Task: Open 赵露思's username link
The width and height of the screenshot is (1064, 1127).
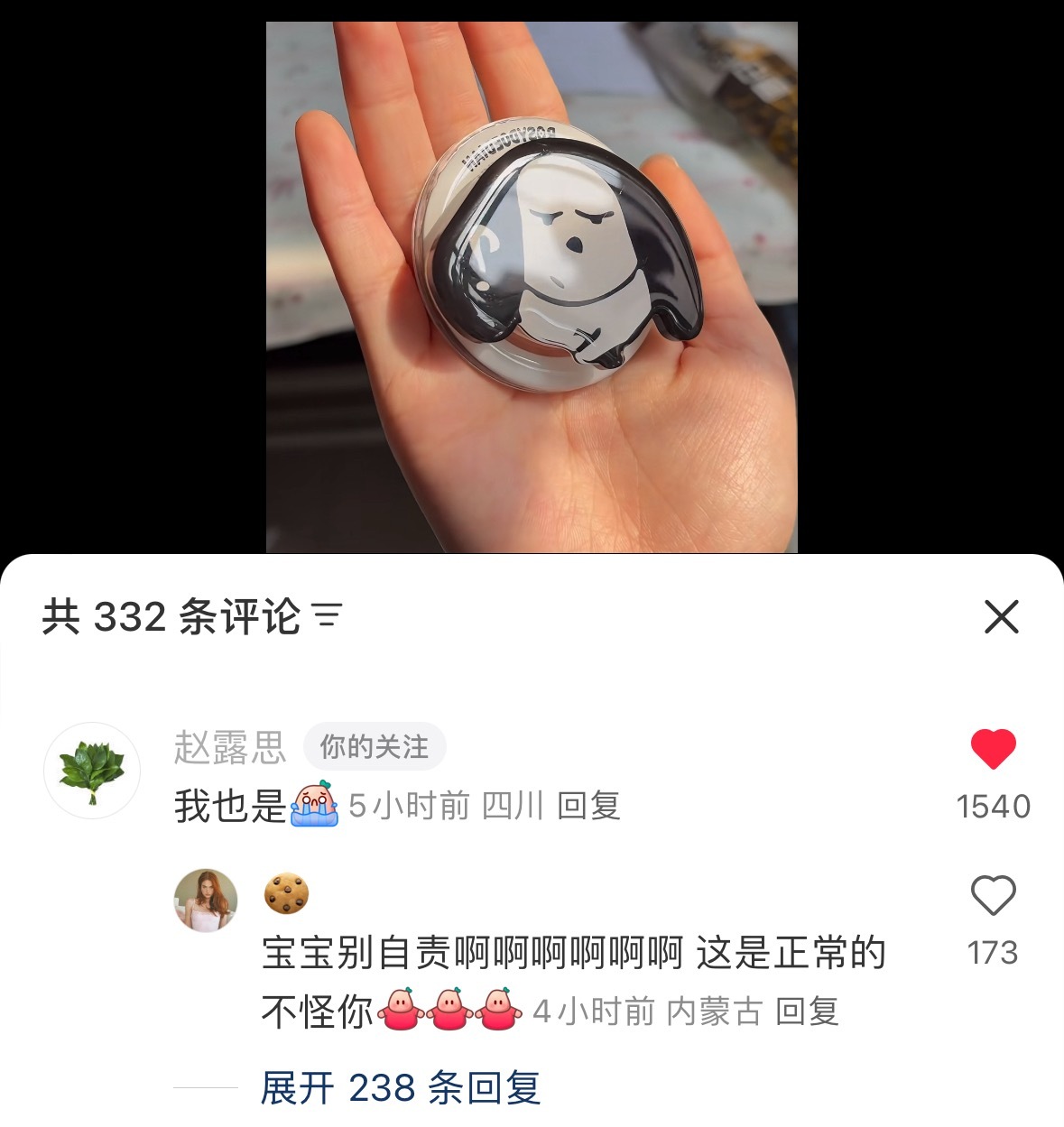Action: pos(229,748)
